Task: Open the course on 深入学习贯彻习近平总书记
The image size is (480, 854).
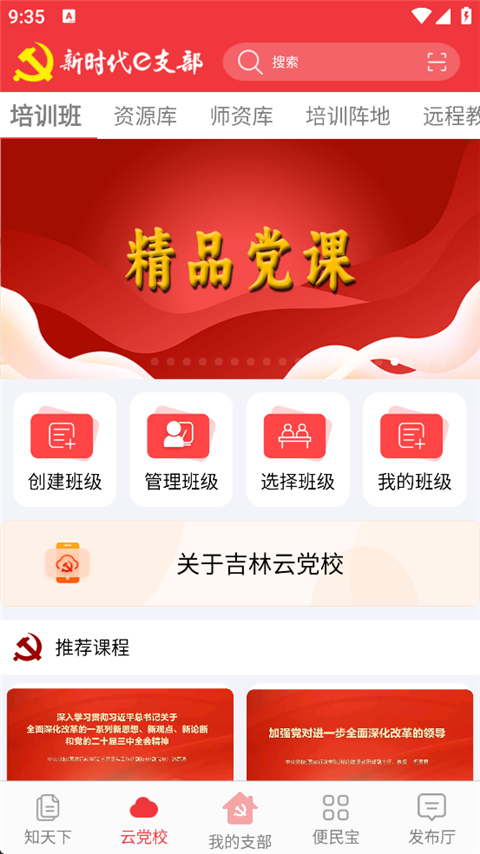Action: 120,734
